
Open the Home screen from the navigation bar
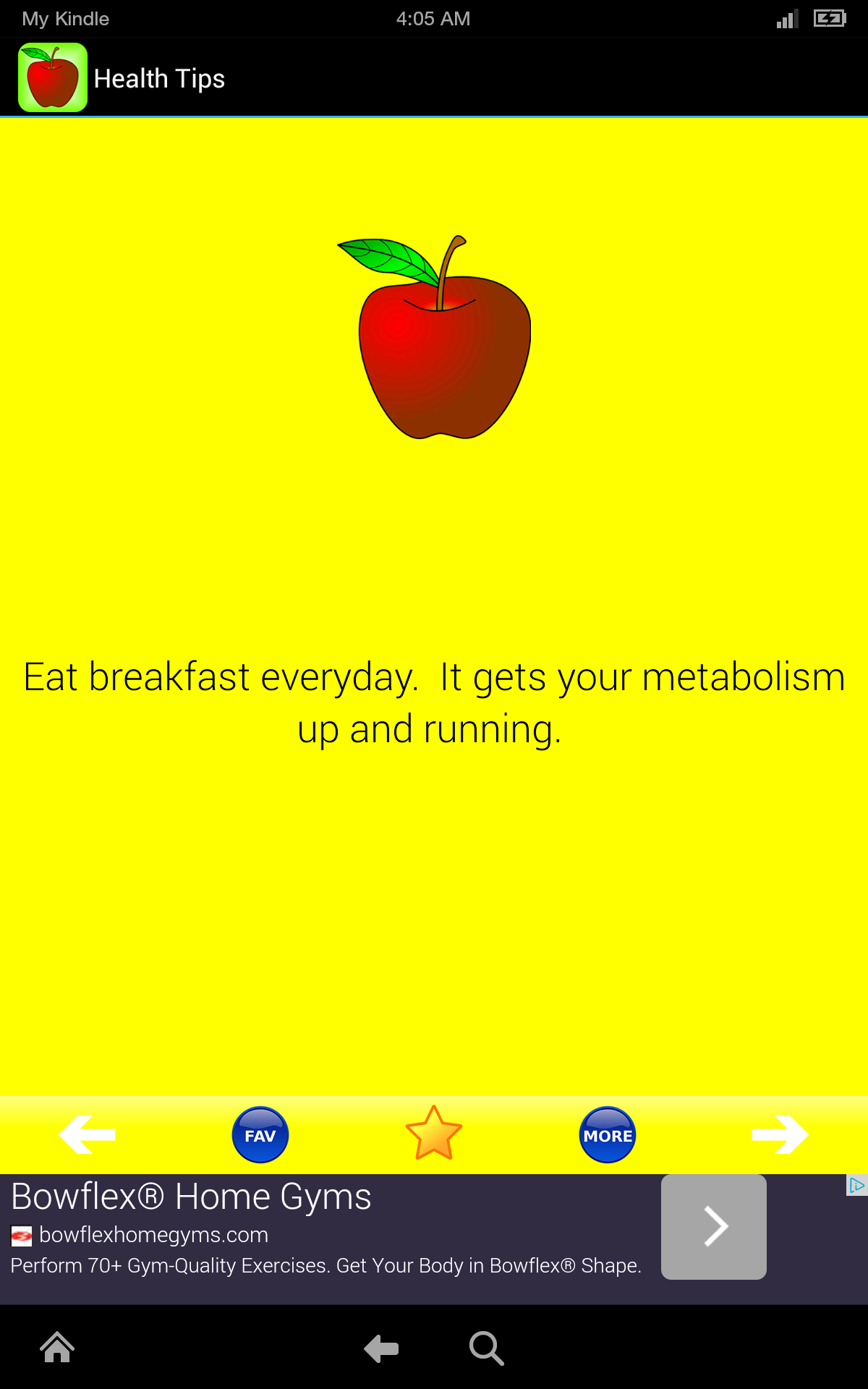point(56,1347)
